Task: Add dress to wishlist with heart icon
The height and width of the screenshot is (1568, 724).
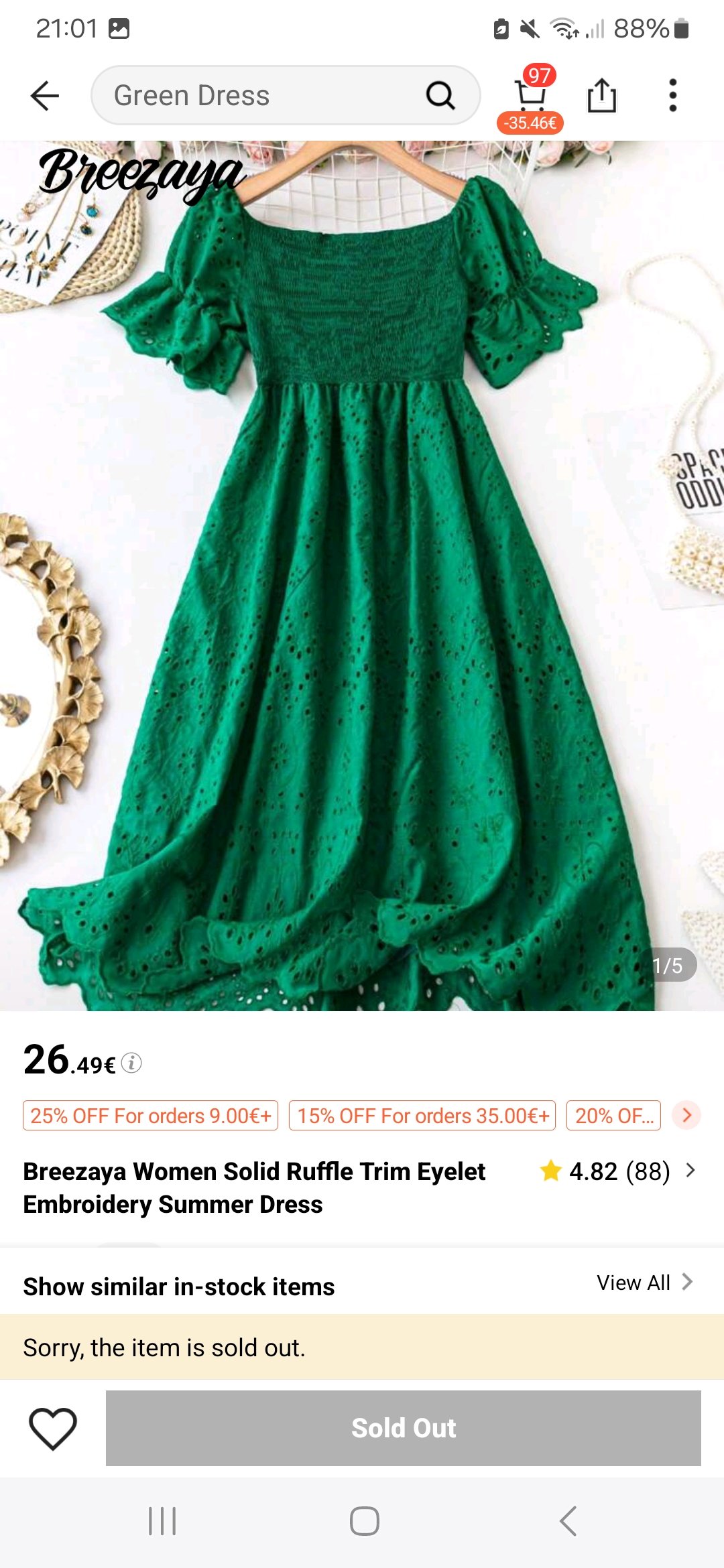Action: coord(53,1428)
